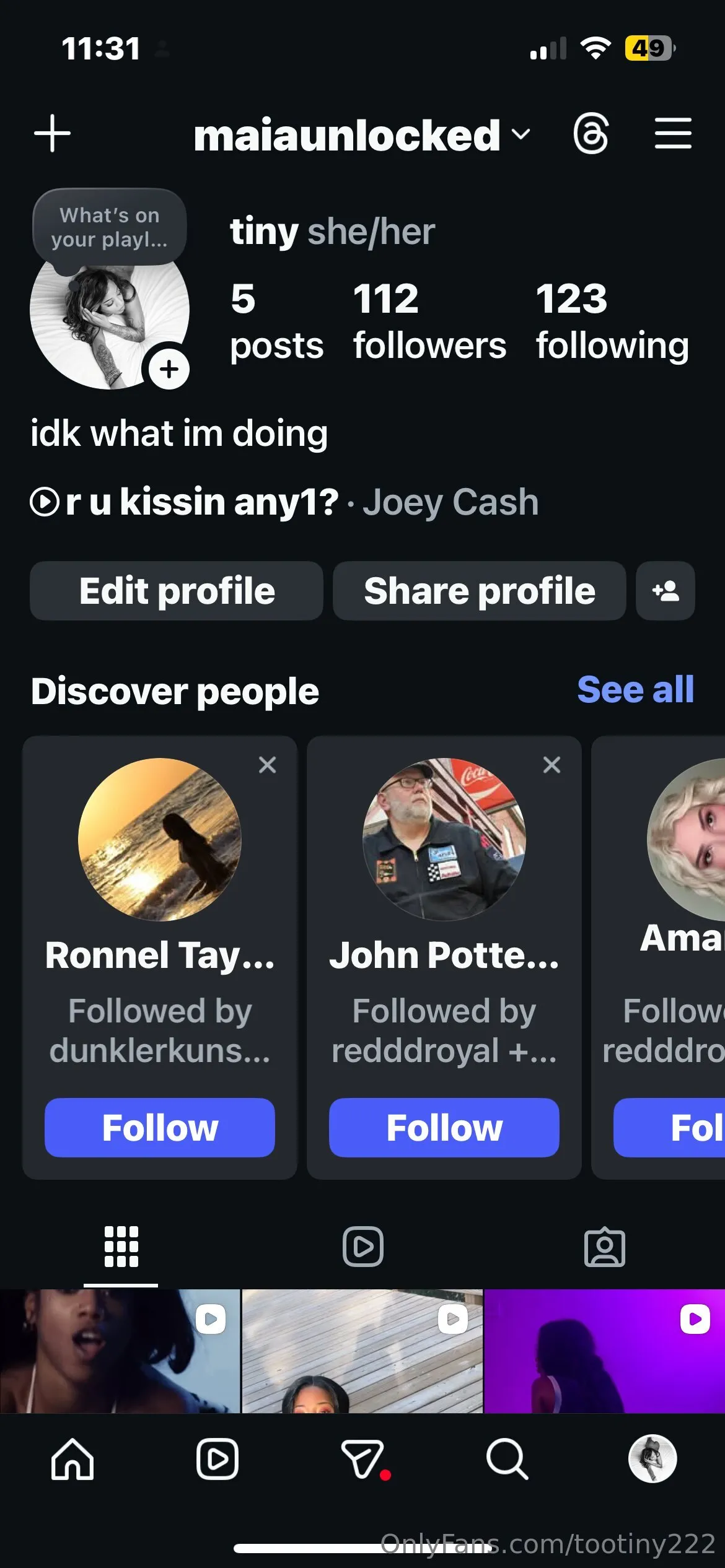Image resolution: width=725 pixels, height=1568 pixels.
Task: View the 123 following list
Action: point(612,321)
